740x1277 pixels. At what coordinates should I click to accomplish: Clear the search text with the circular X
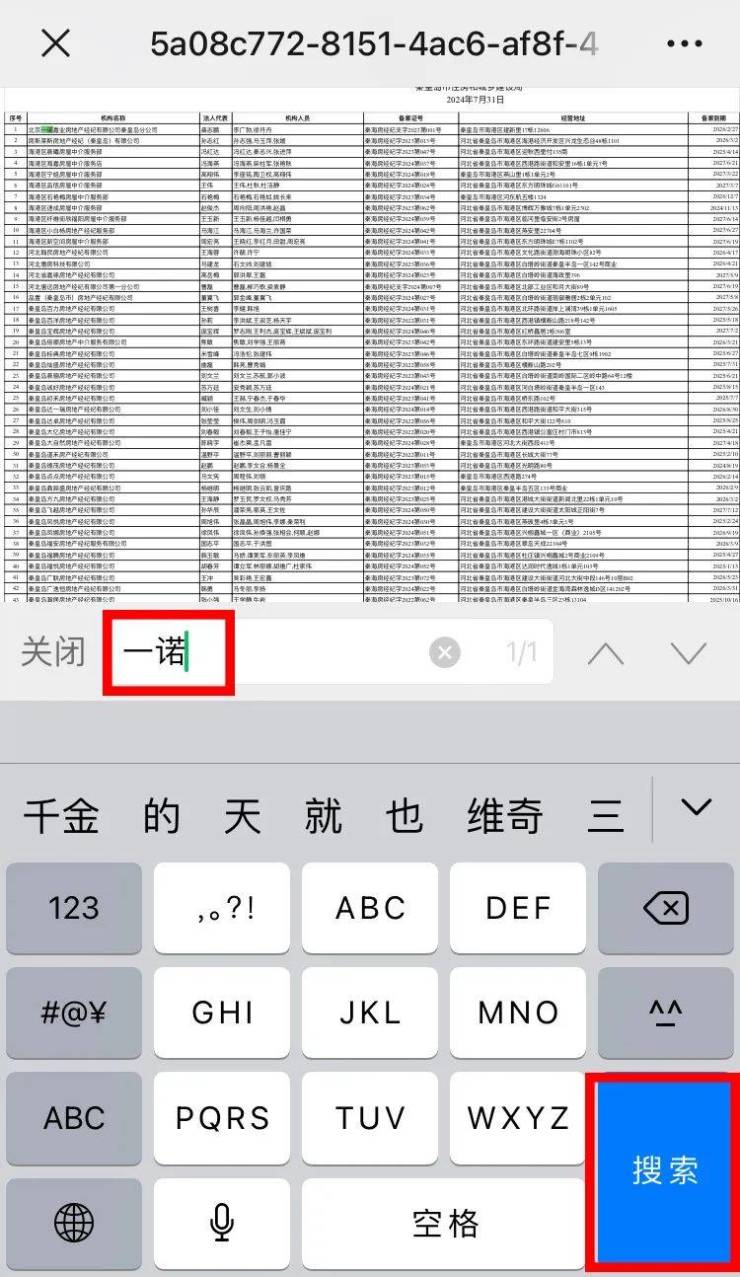pyautogui.click(x=445, y=653)
